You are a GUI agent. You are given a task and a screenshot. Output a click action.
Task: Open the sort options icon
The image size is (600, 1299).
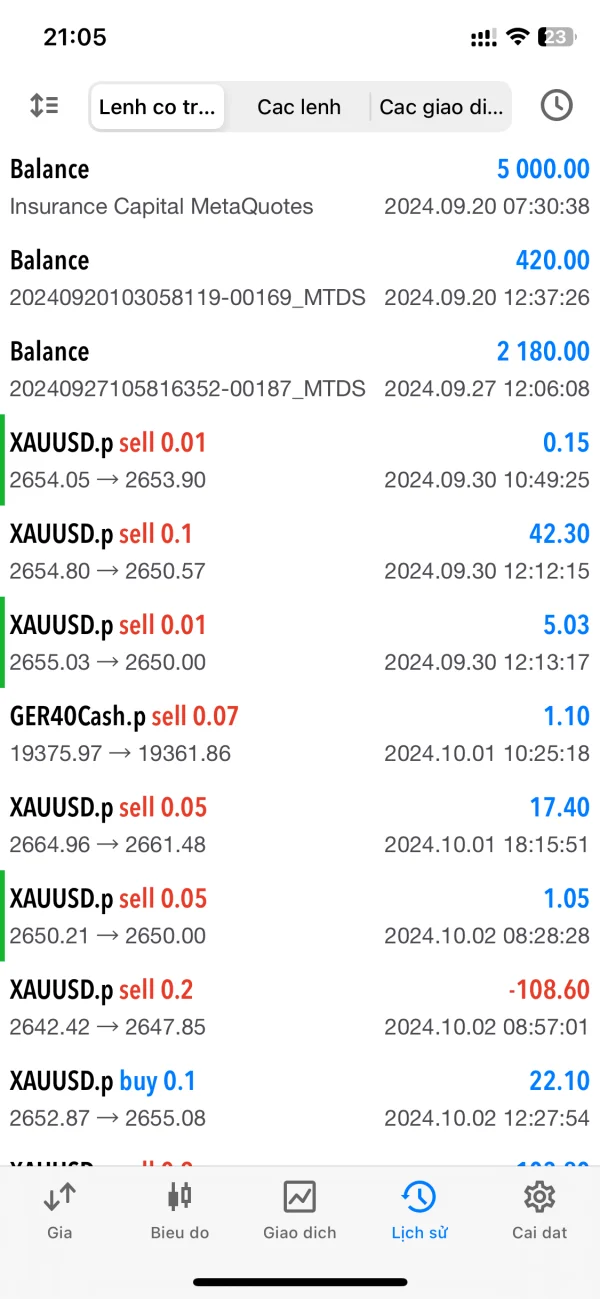44,106
